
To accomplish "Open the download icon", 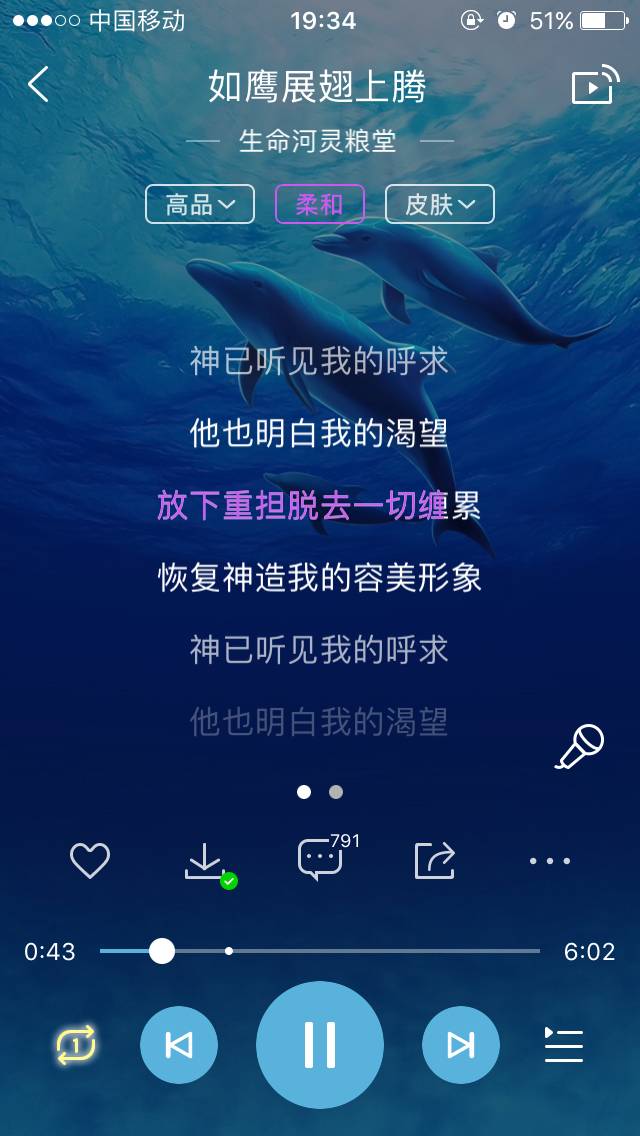I will pyautogui.click(x=206, y=861).
